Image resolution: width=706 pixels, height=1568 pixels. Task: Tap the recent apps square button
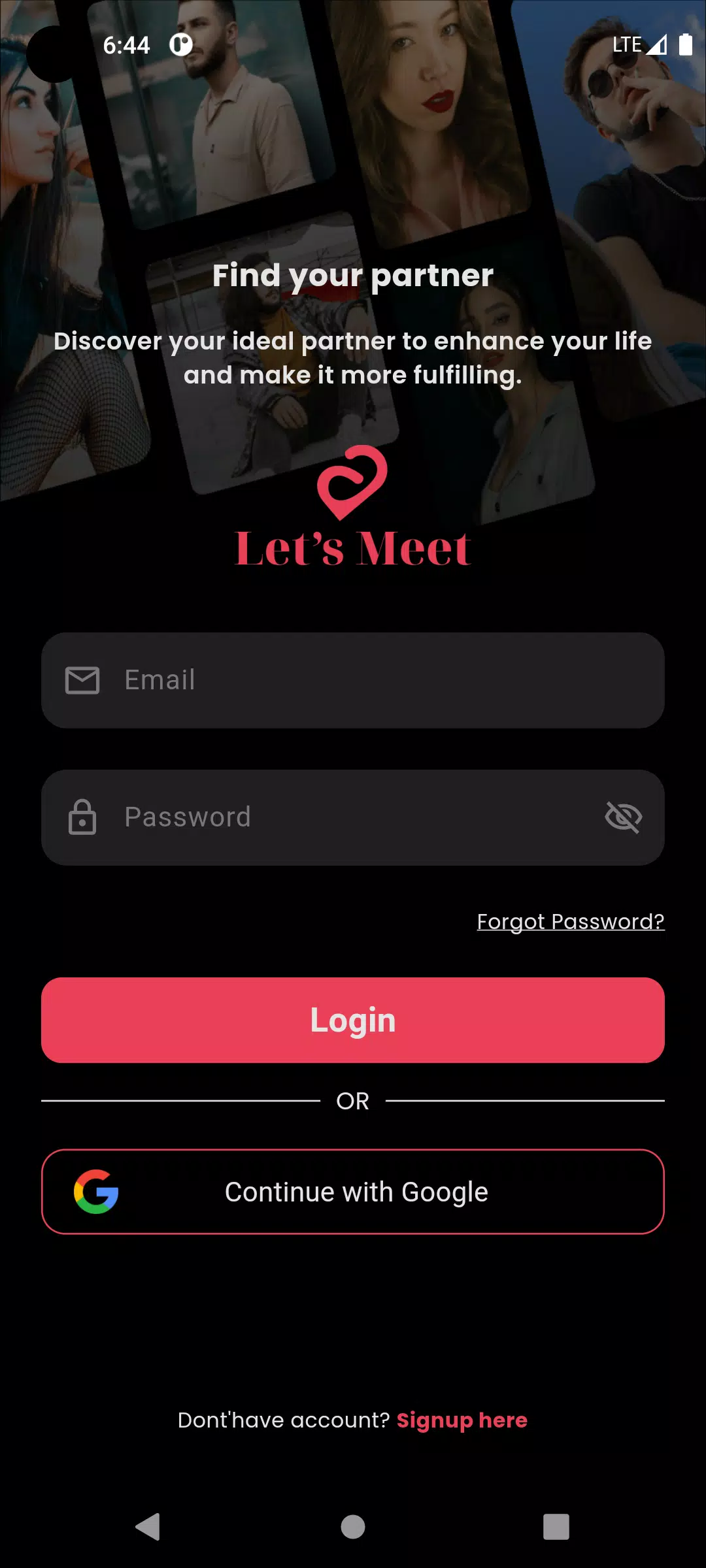click(556, 1527)
